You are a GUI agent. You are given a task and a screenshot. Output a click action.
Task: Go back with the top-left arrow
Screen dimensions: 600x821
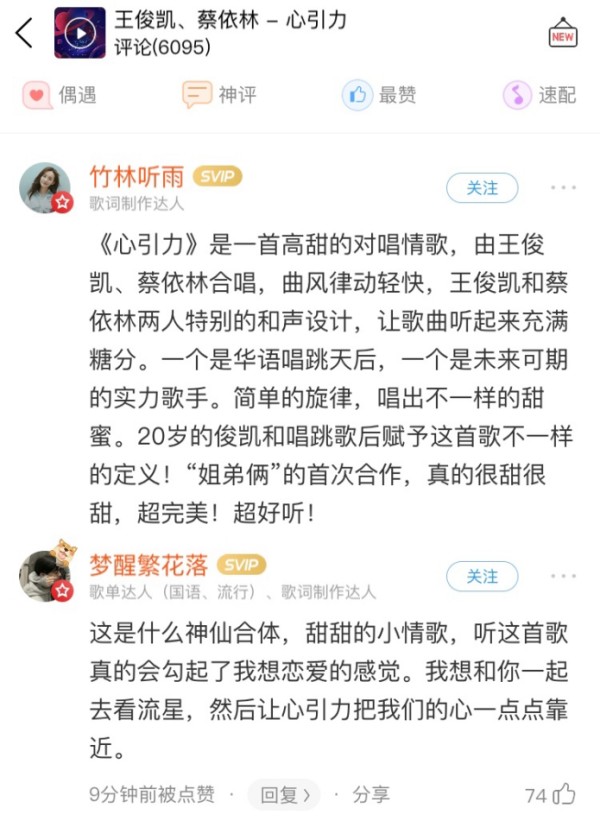(x=24, y=33)
